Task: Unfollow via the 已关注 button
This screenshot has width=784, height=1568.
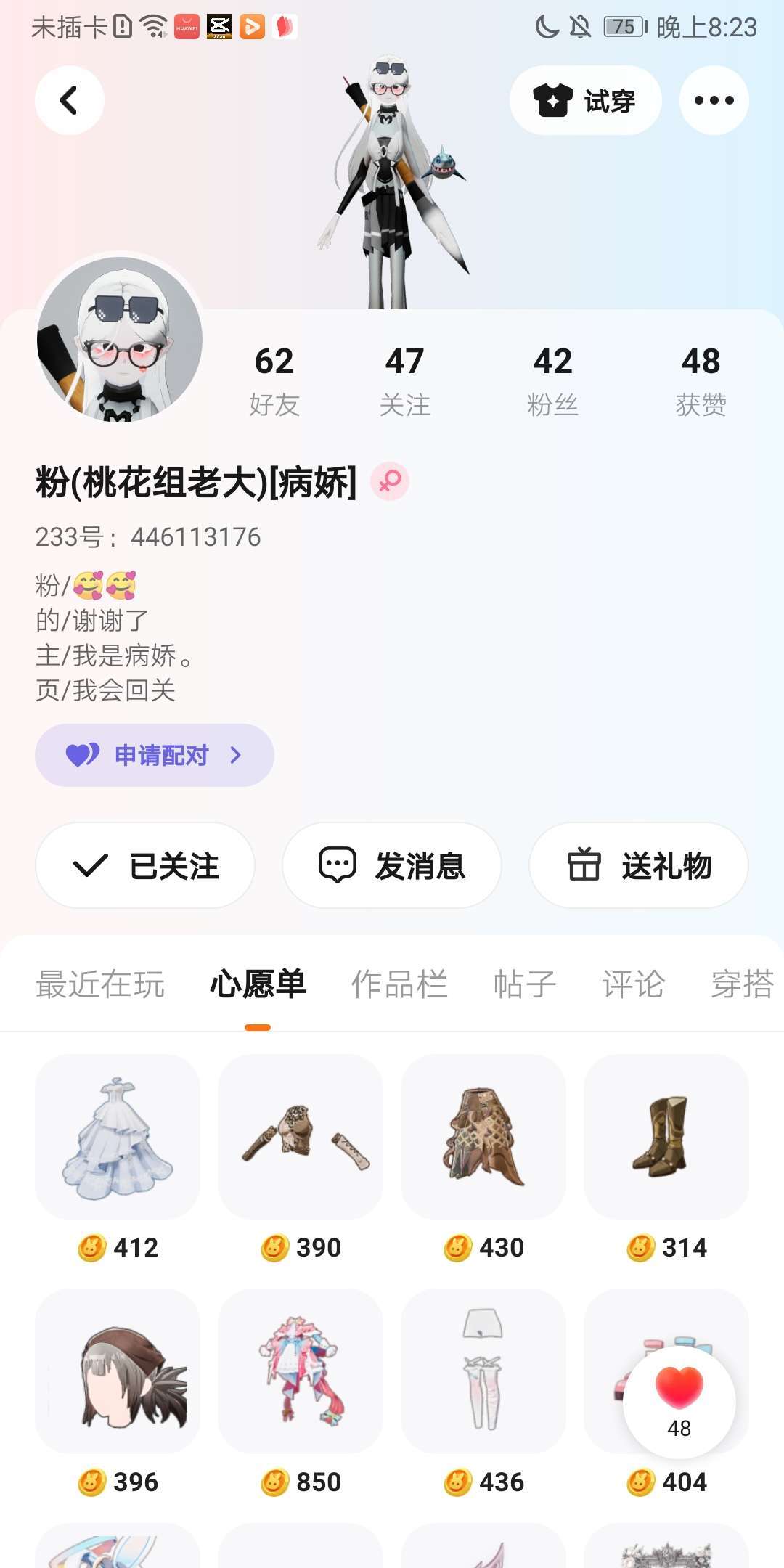Action: pos(145,865)
